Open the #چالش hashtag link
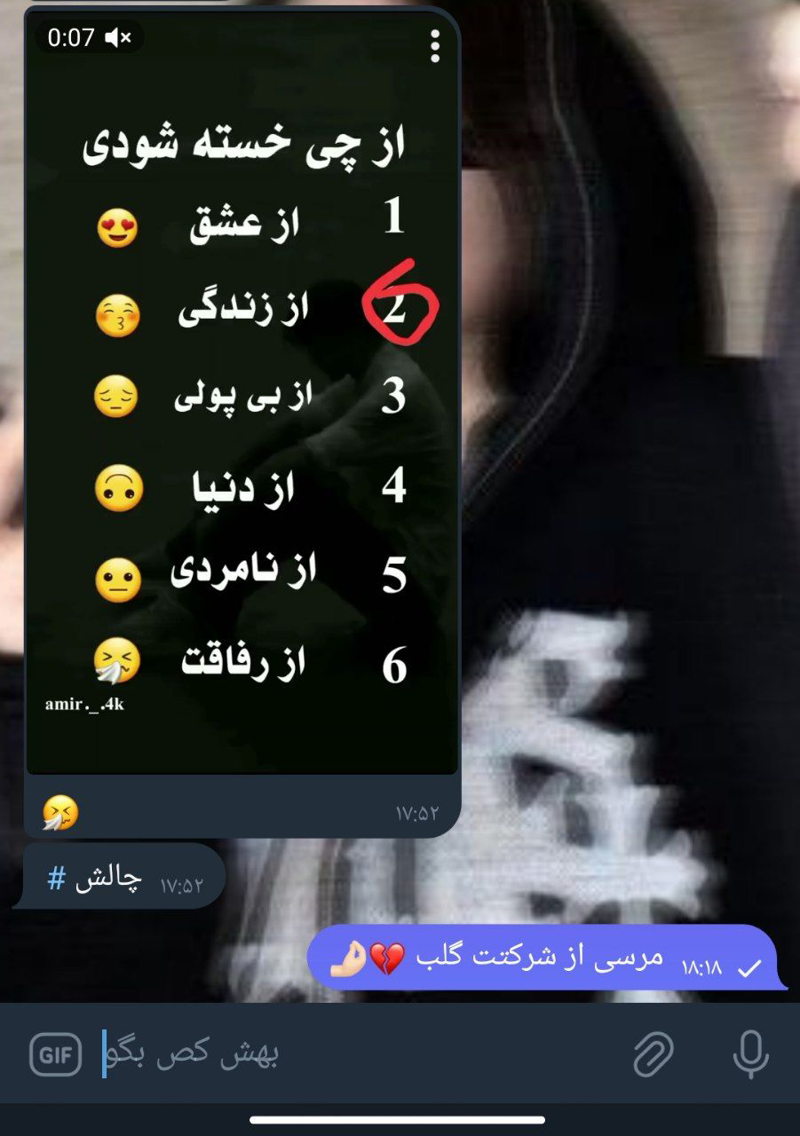Image resolution: width=800 pixels, height=1136 pixels. 96,880
